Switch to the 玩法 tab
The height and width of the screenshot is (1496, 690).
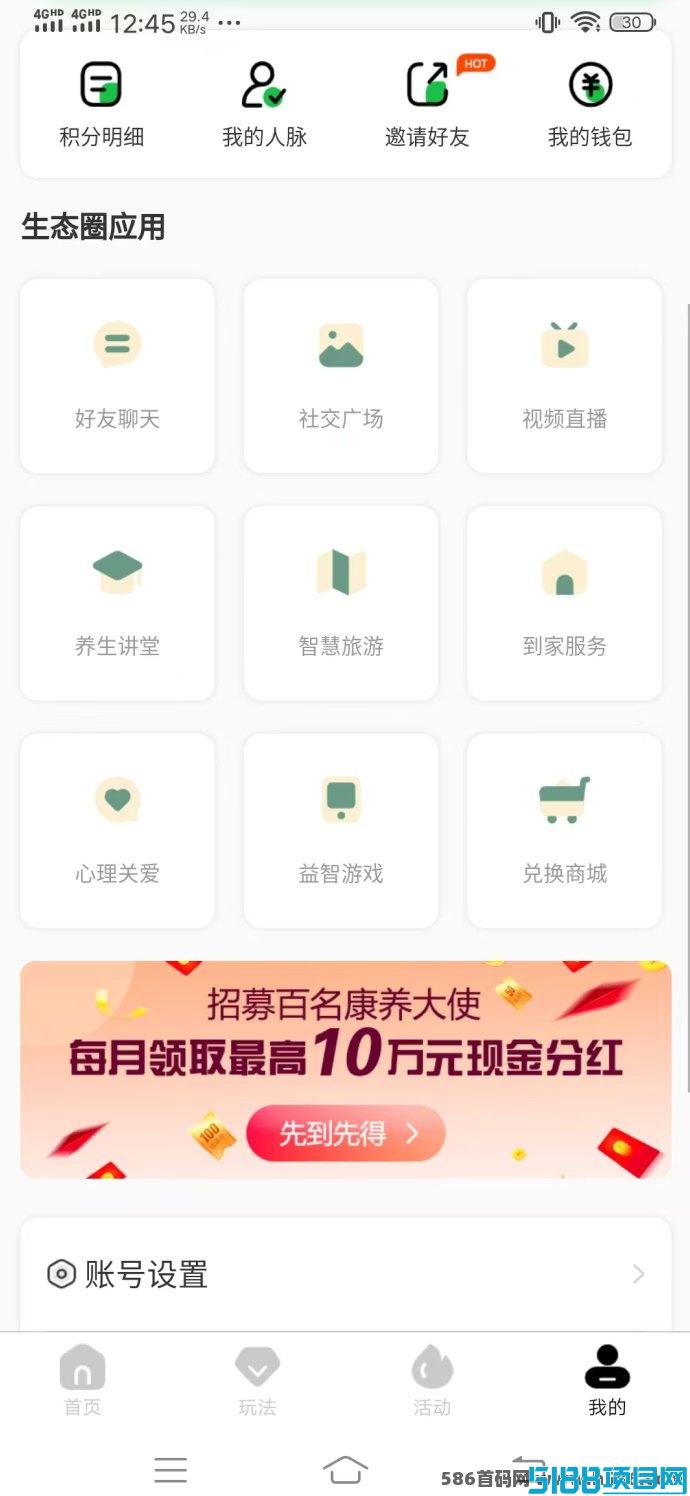[257, 1382]
